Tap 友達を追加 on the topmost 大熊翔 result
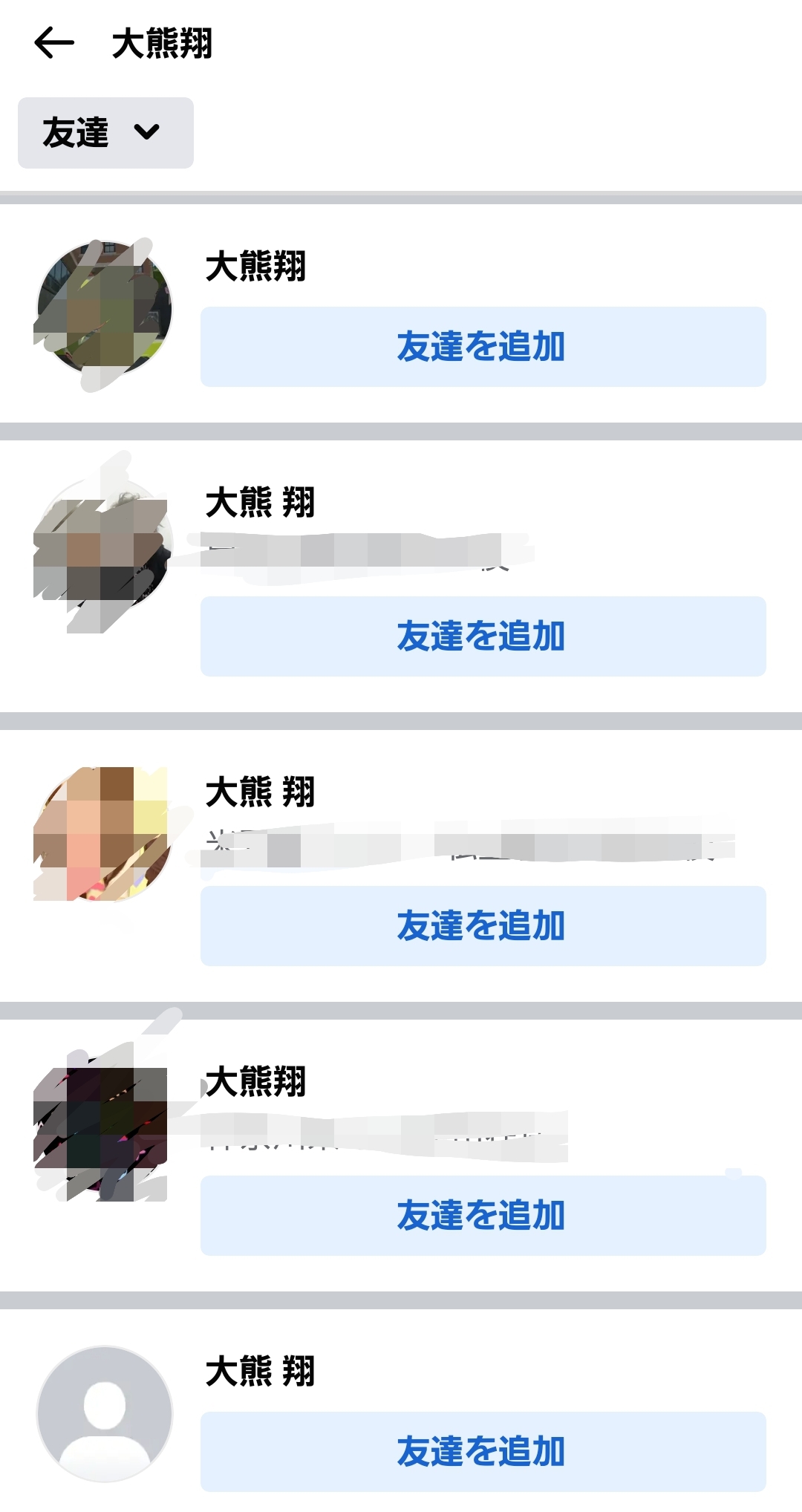Image resolution: width=802 pixels, height=1512 pixels. (x=483, y=347)
